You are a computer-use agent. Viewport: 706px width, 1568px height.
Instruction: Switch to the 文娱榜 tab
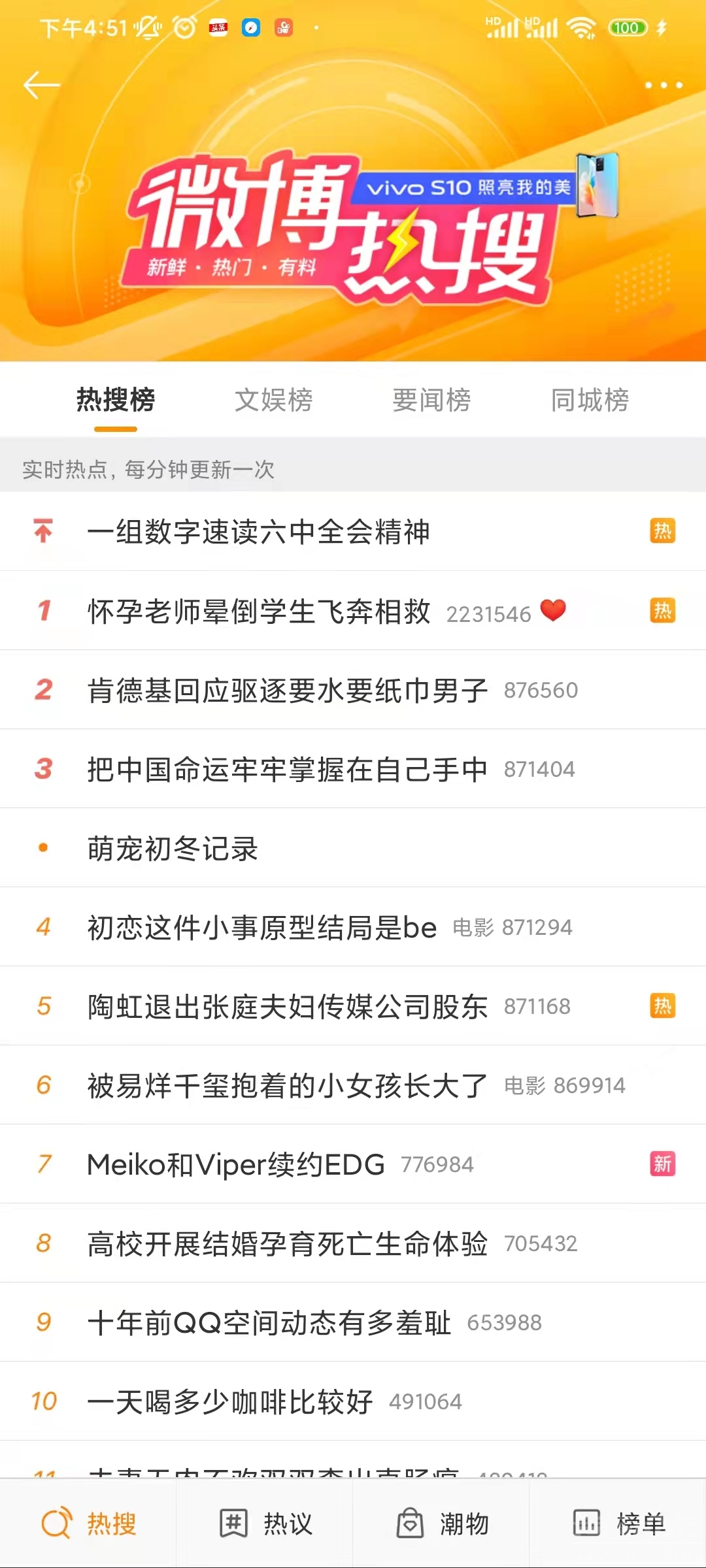pyautogui.click(x=273, y=400)
